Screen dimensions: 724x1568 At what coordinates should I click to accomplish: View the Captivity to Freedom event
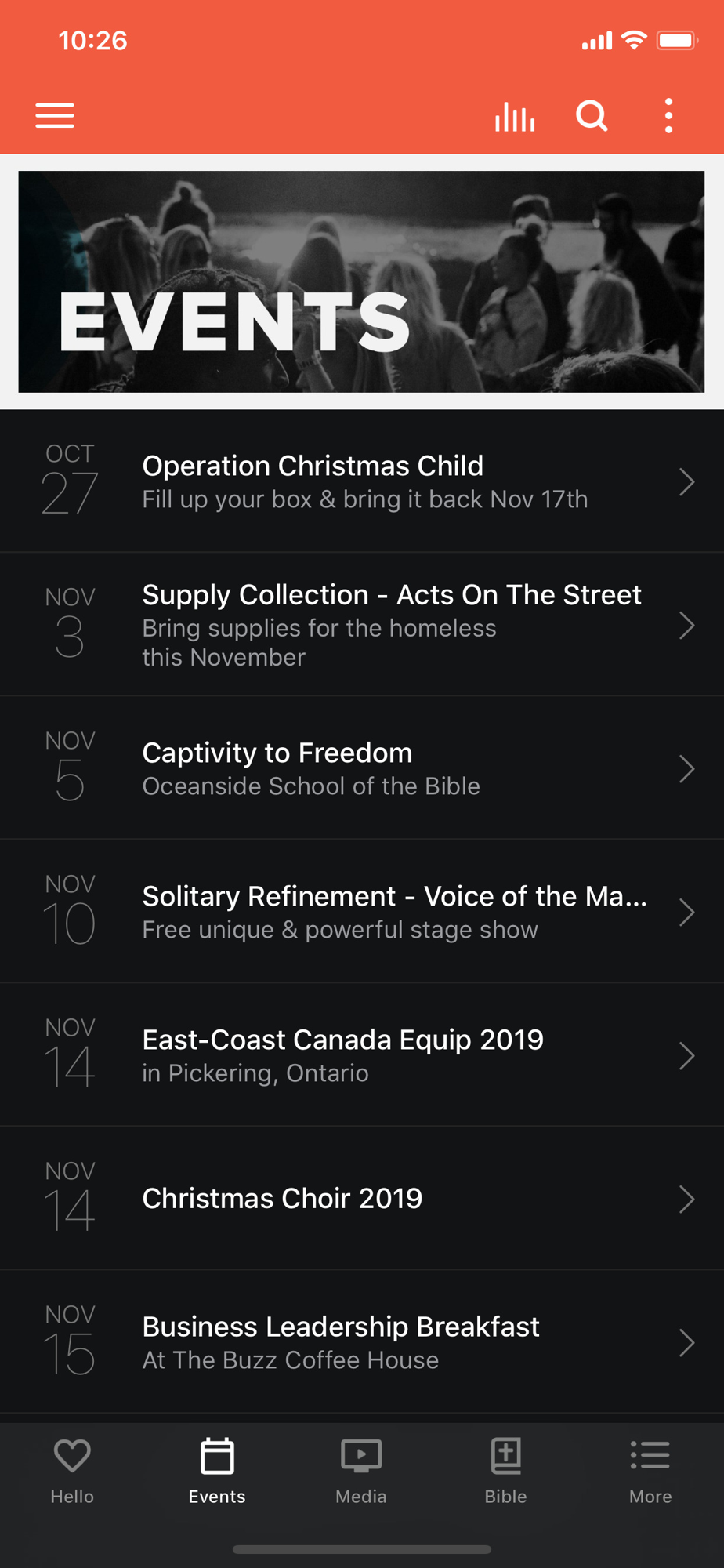point(362,768)
